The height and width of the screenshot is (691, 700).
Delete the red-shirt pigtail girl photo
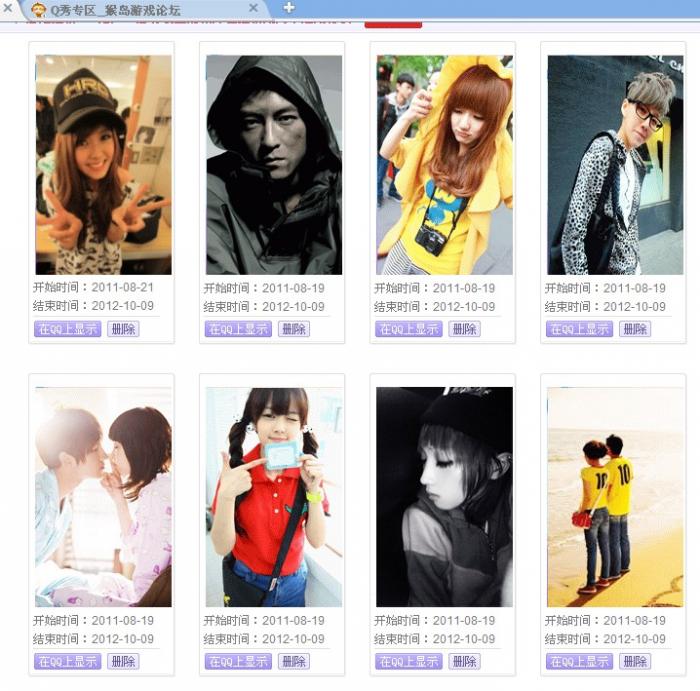pos(294,661)
